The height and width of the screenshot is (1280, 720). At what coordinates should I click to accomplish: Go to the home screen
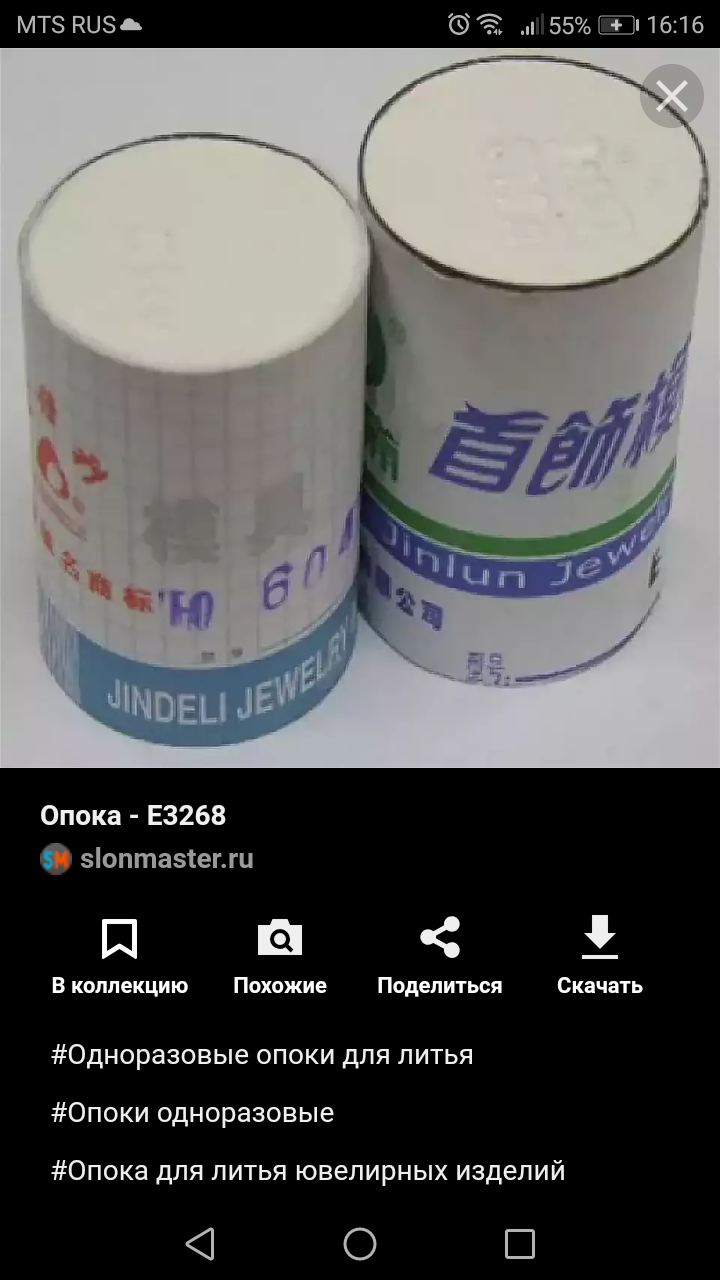(x=360, y=1244)
